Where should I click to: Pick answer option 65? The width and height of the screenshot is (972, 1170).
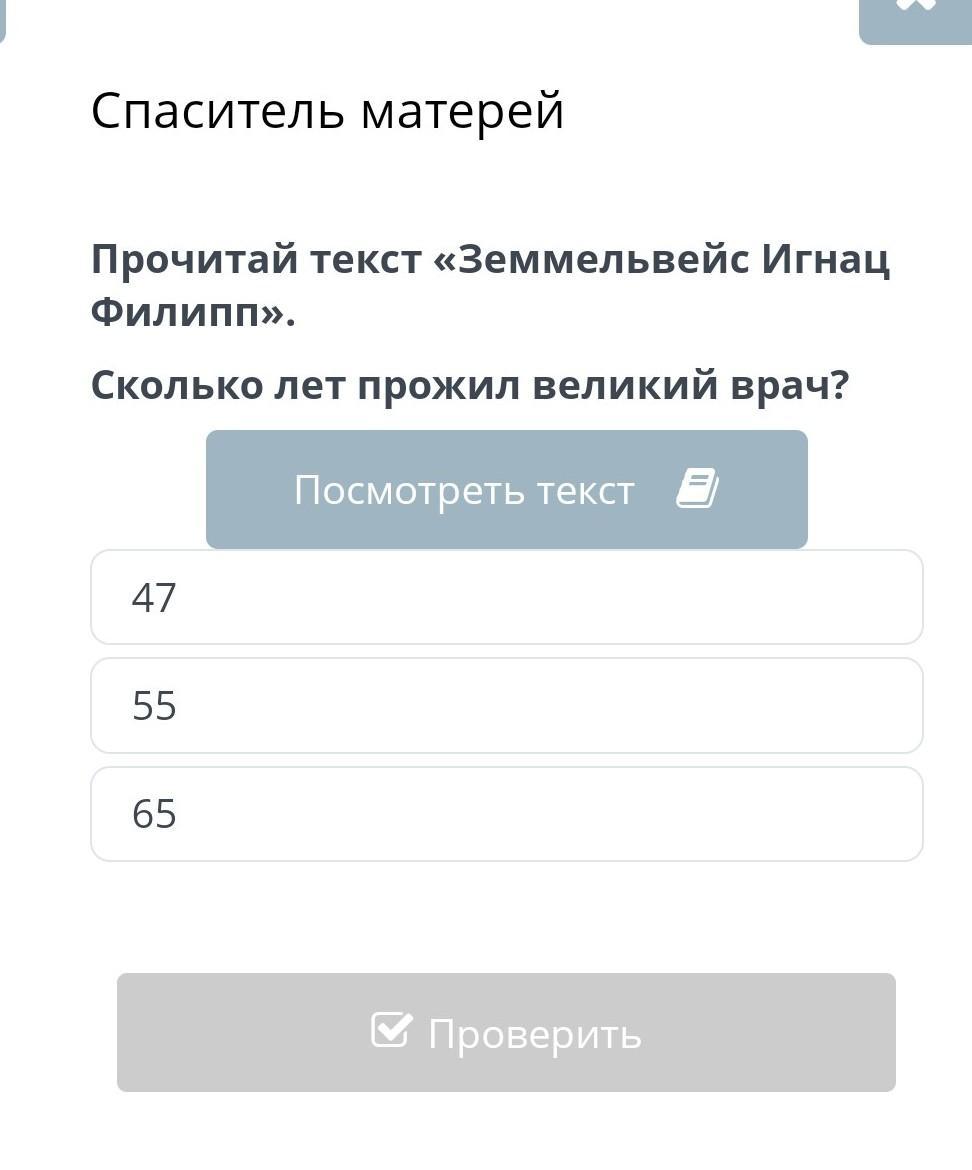pos(506,814)
